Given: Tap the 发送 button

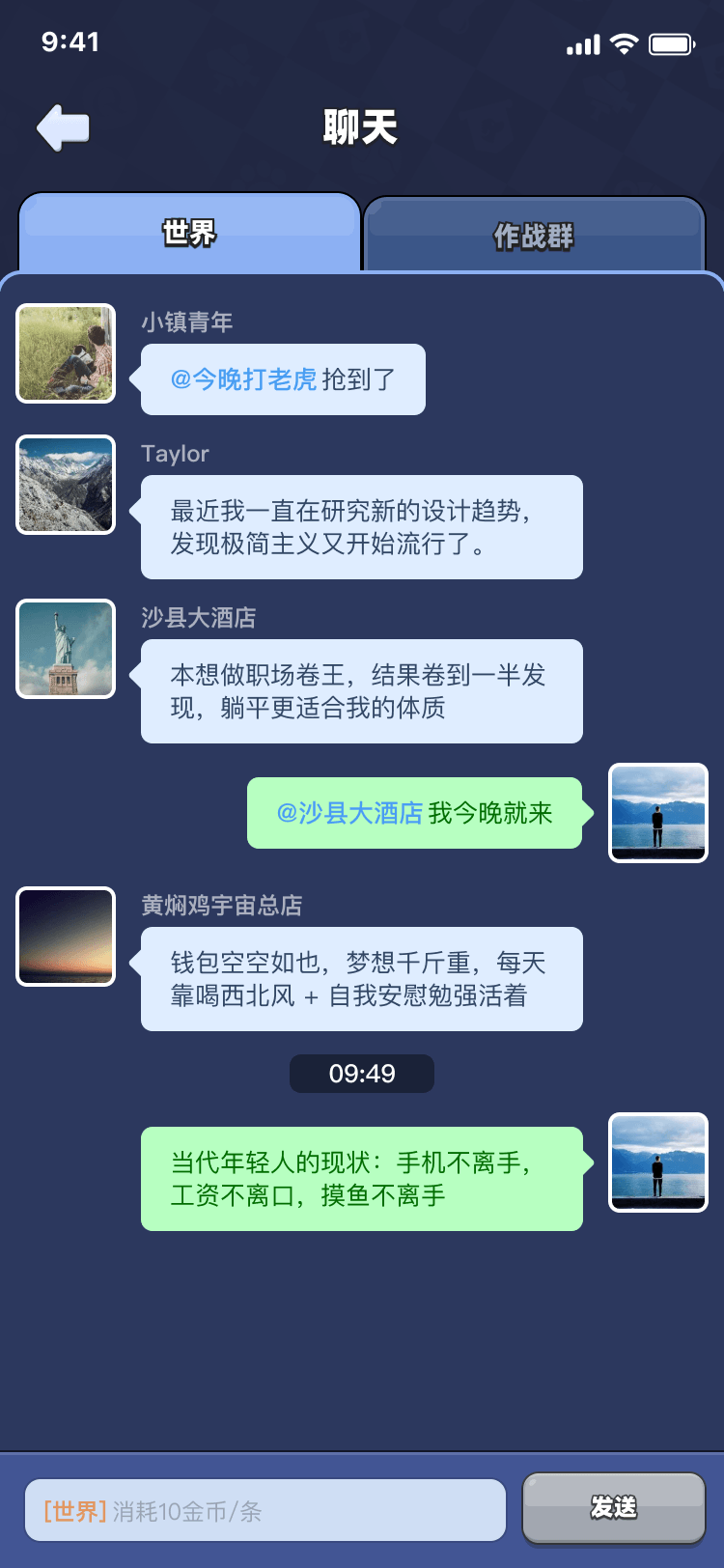Looking at the screenshot, I should tap(614, 1507).
